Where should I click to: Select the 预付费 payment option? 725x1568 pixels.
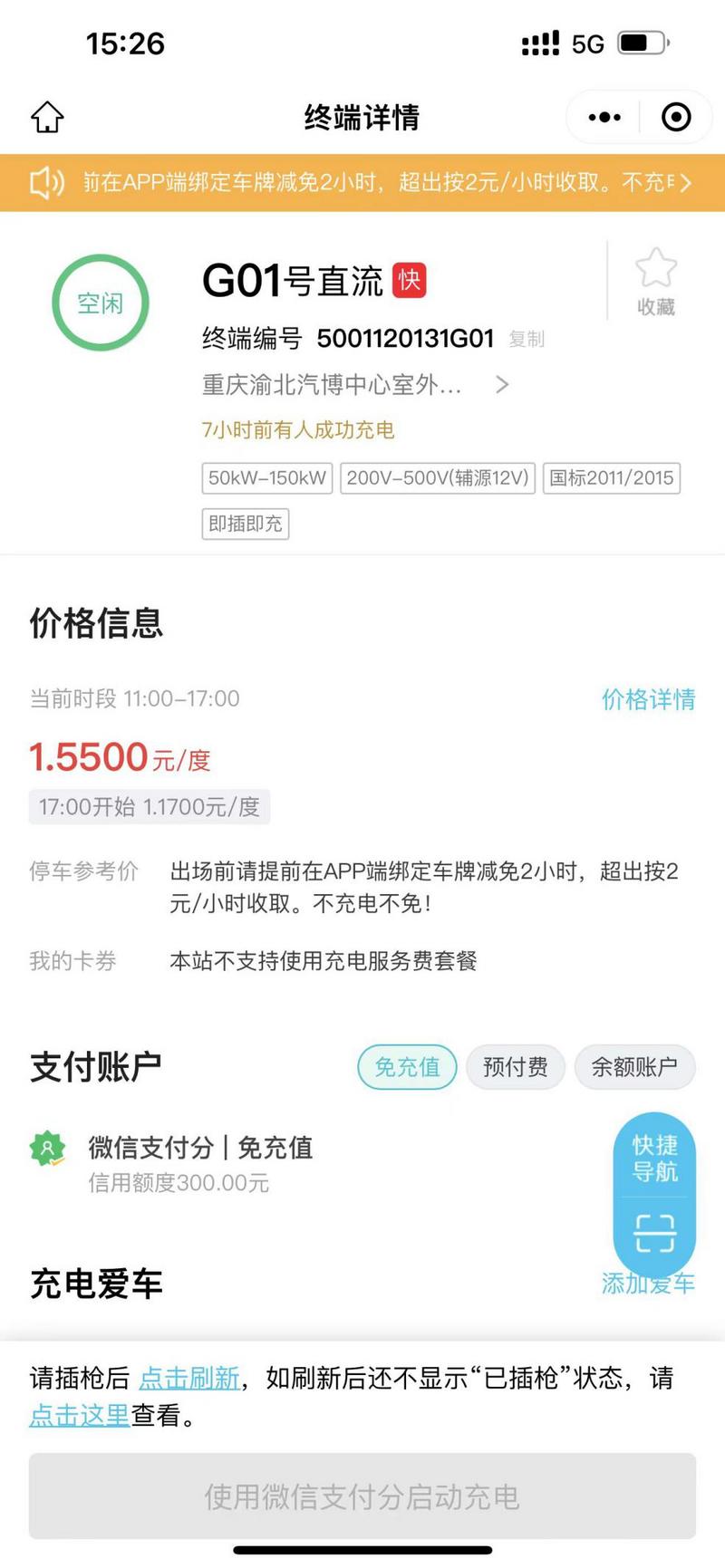[x=516, y=1067]
